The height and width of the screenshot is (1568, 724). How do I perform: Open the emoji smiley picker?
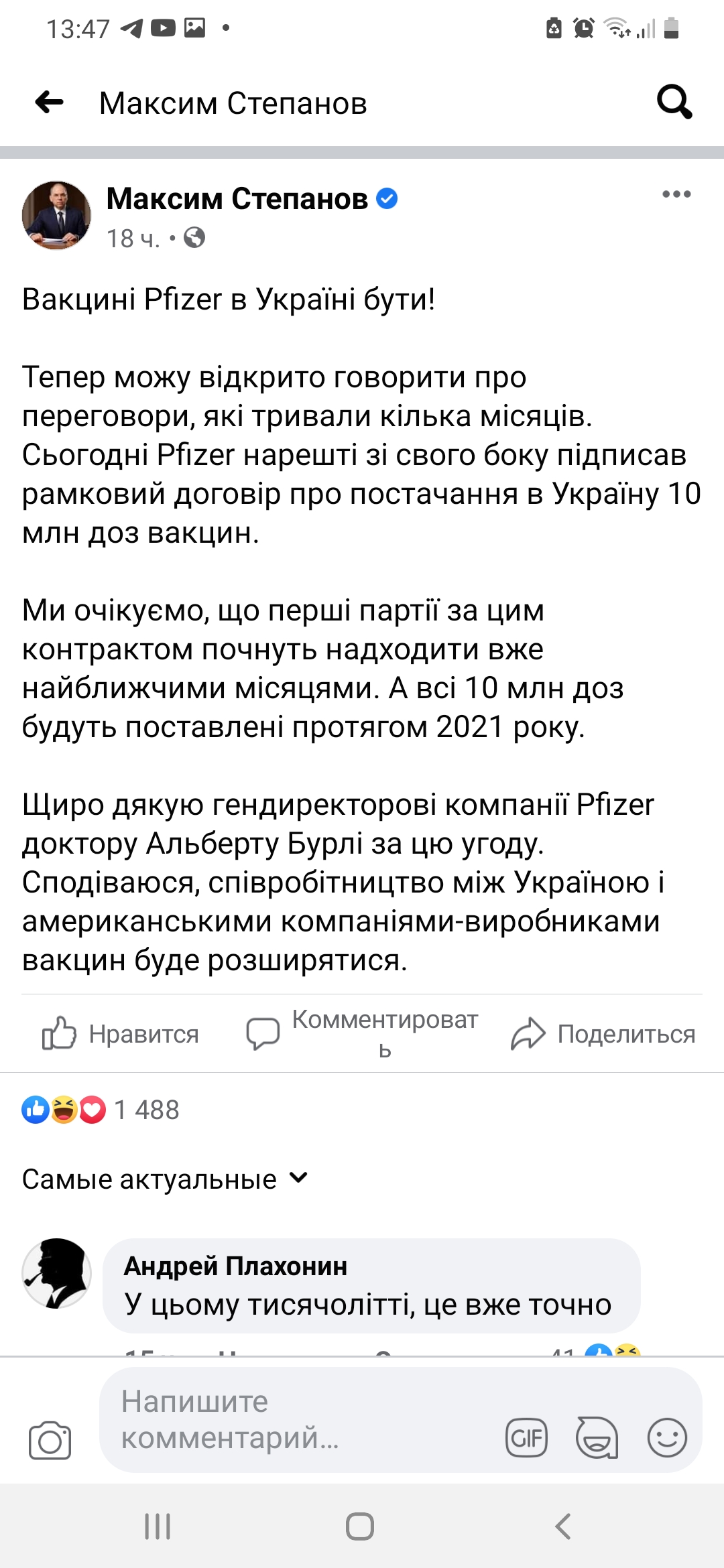pyautogui.click(x=667, y=1438)
